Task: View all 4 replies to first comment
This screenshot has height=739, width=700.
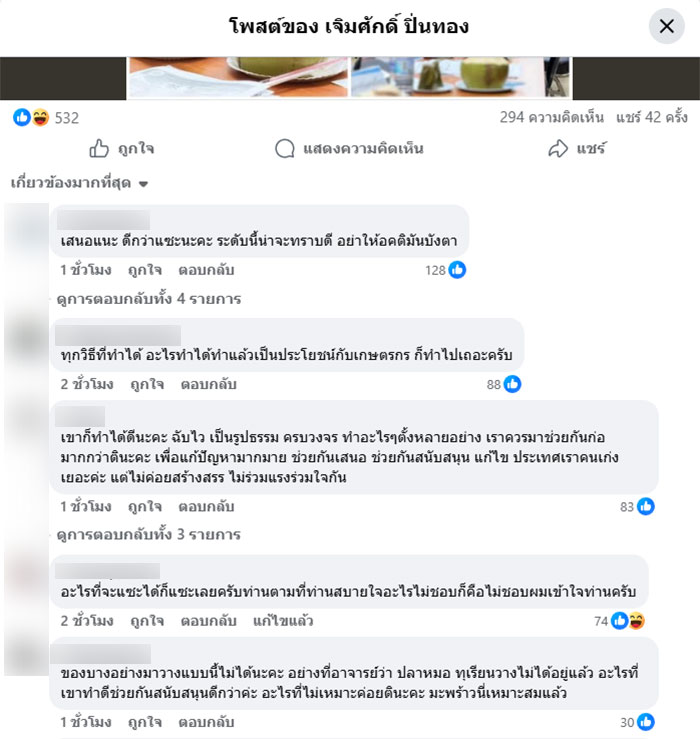Action: [x=150, y=298]
